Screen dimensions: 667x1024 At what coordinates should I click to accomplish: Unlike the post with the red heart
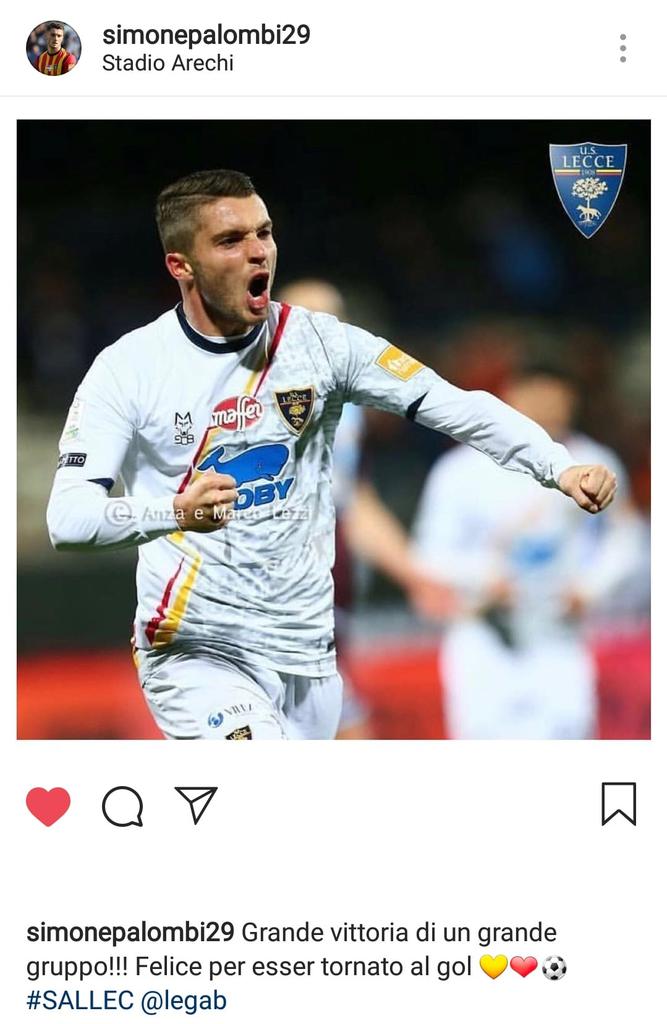(48, 806)
